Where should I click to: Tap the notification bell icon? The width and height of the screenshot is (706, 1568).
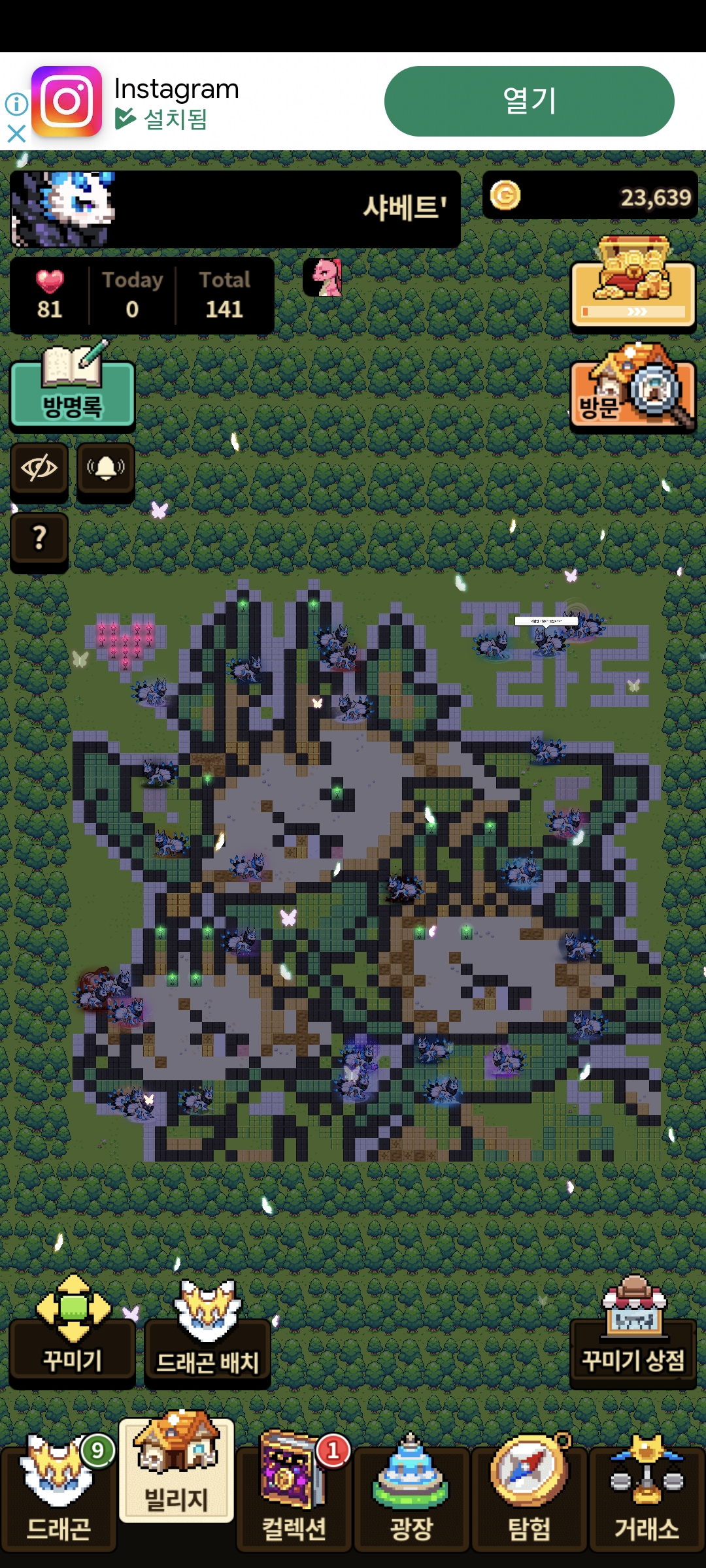point(106,468)
